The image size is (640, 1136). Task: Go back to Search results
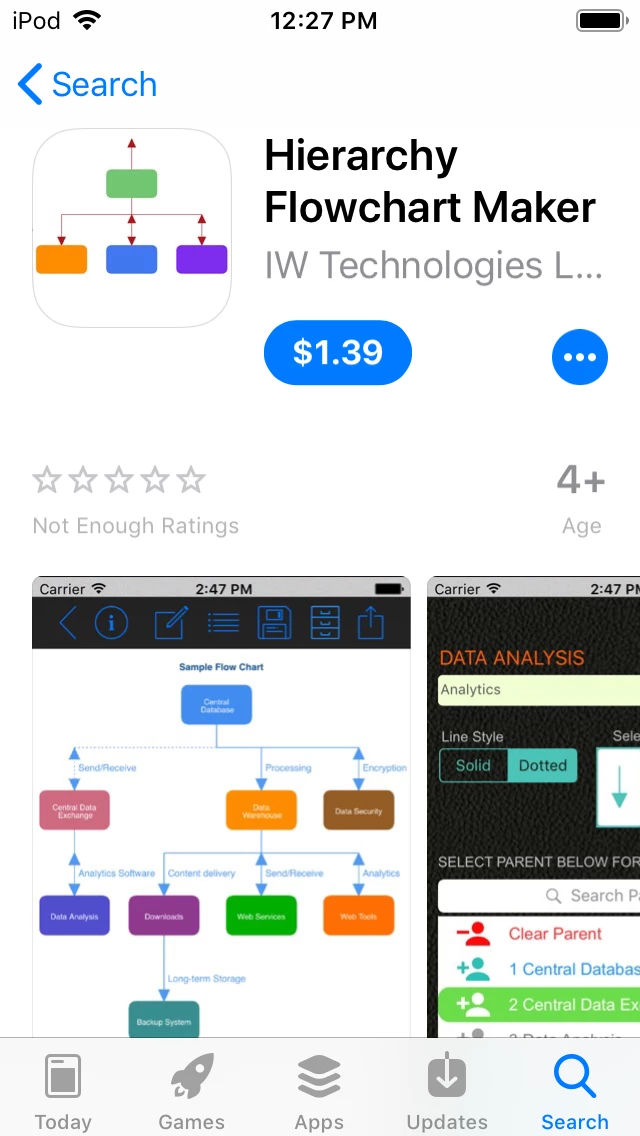pos(88,85)
